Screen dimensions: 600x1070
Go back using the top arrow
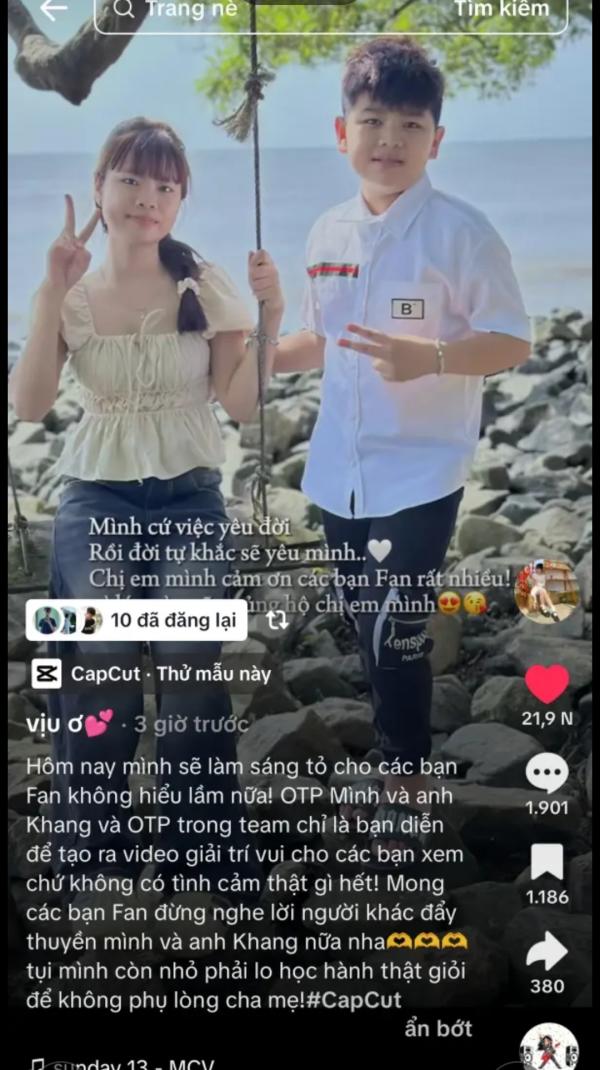[52, 9]
